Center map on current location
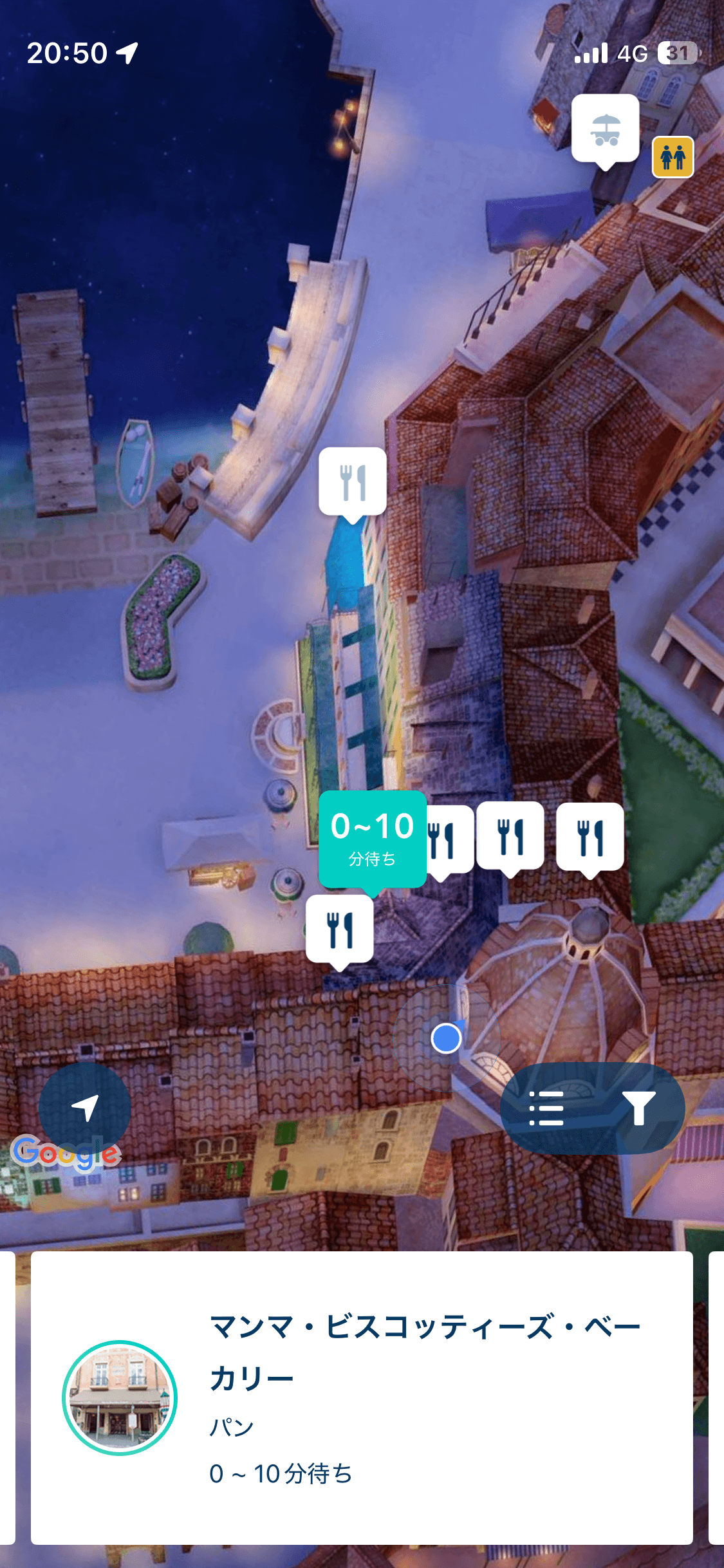Screen dimensions: 724x1568 pyautogui.click(x=85, y=1108)
